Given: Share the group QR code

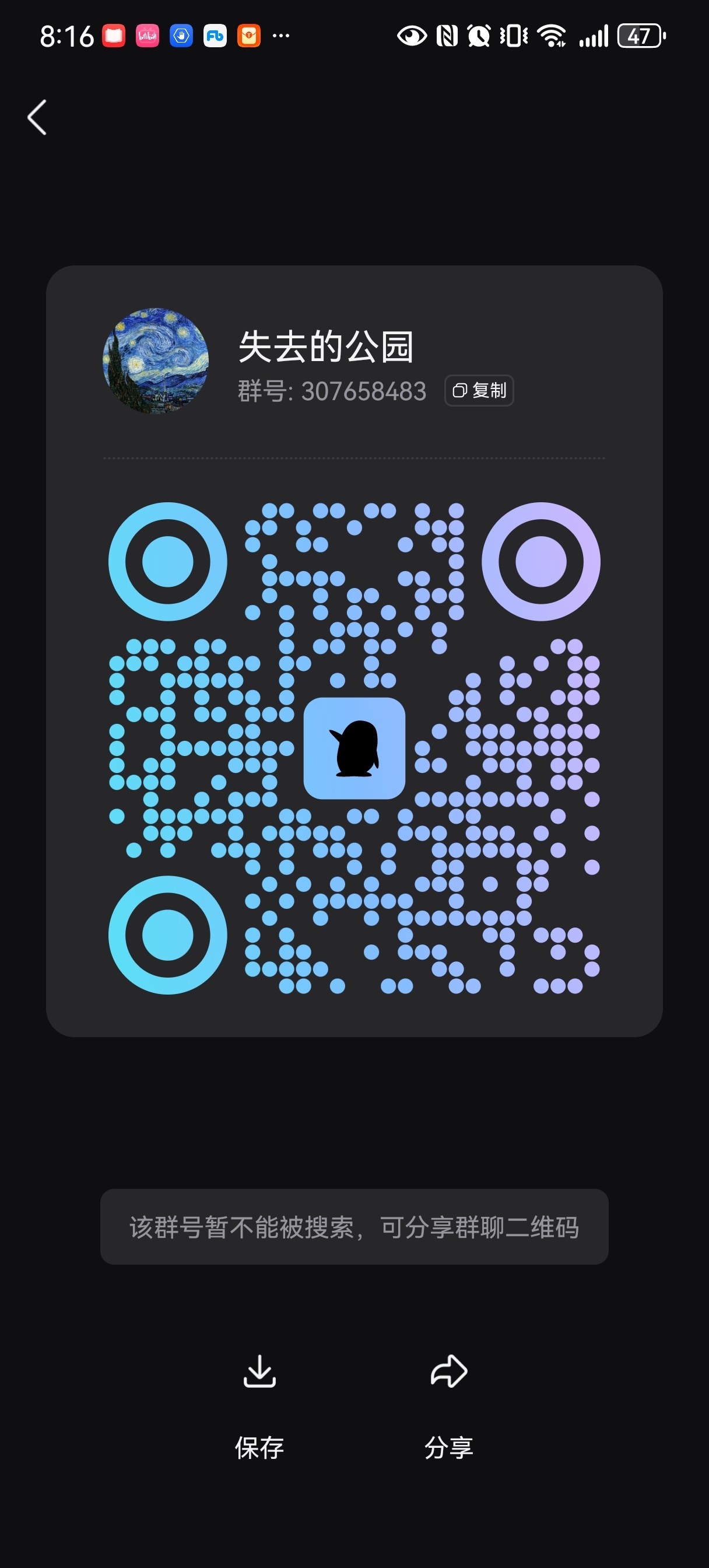Looking at the screenshot, I should point(449,1406).
